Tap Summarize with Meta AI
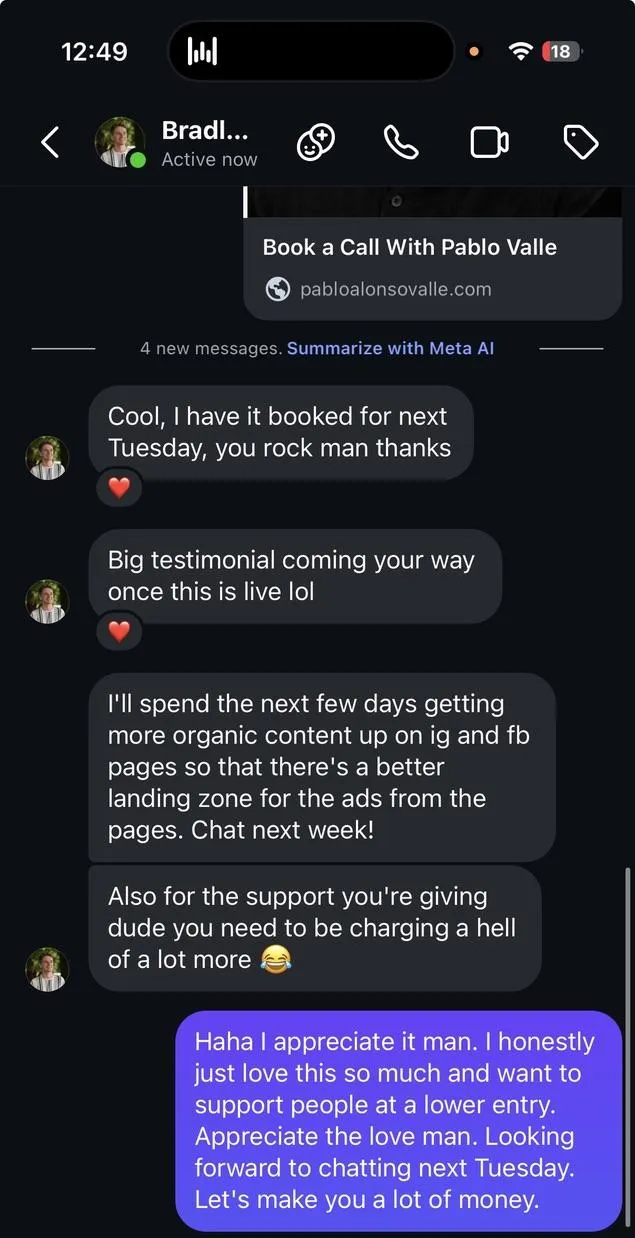This screenshot has height=1238, width=635. point(390,348)
